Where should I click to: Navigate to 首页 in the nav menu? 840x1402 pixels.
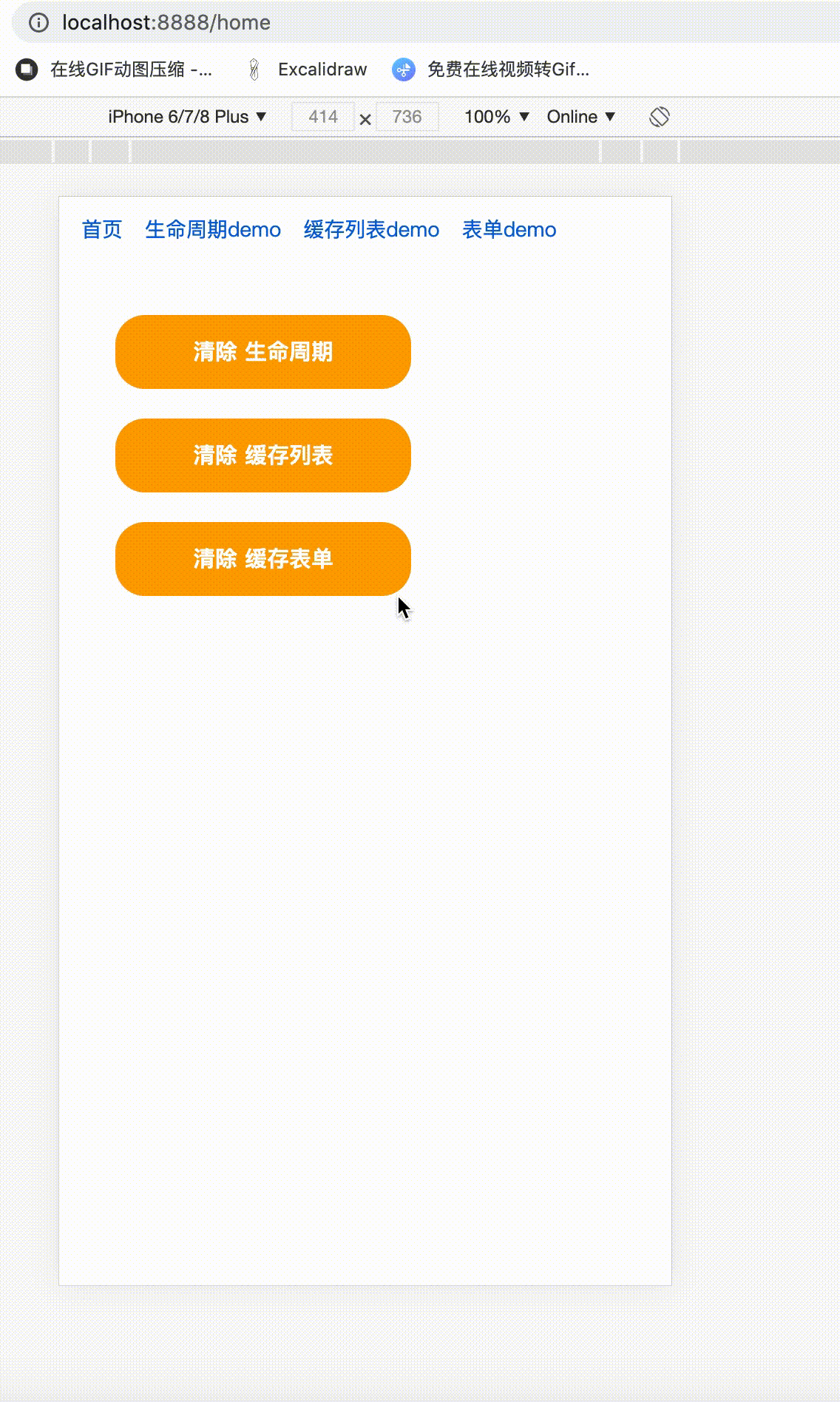[x=102, y=230]
